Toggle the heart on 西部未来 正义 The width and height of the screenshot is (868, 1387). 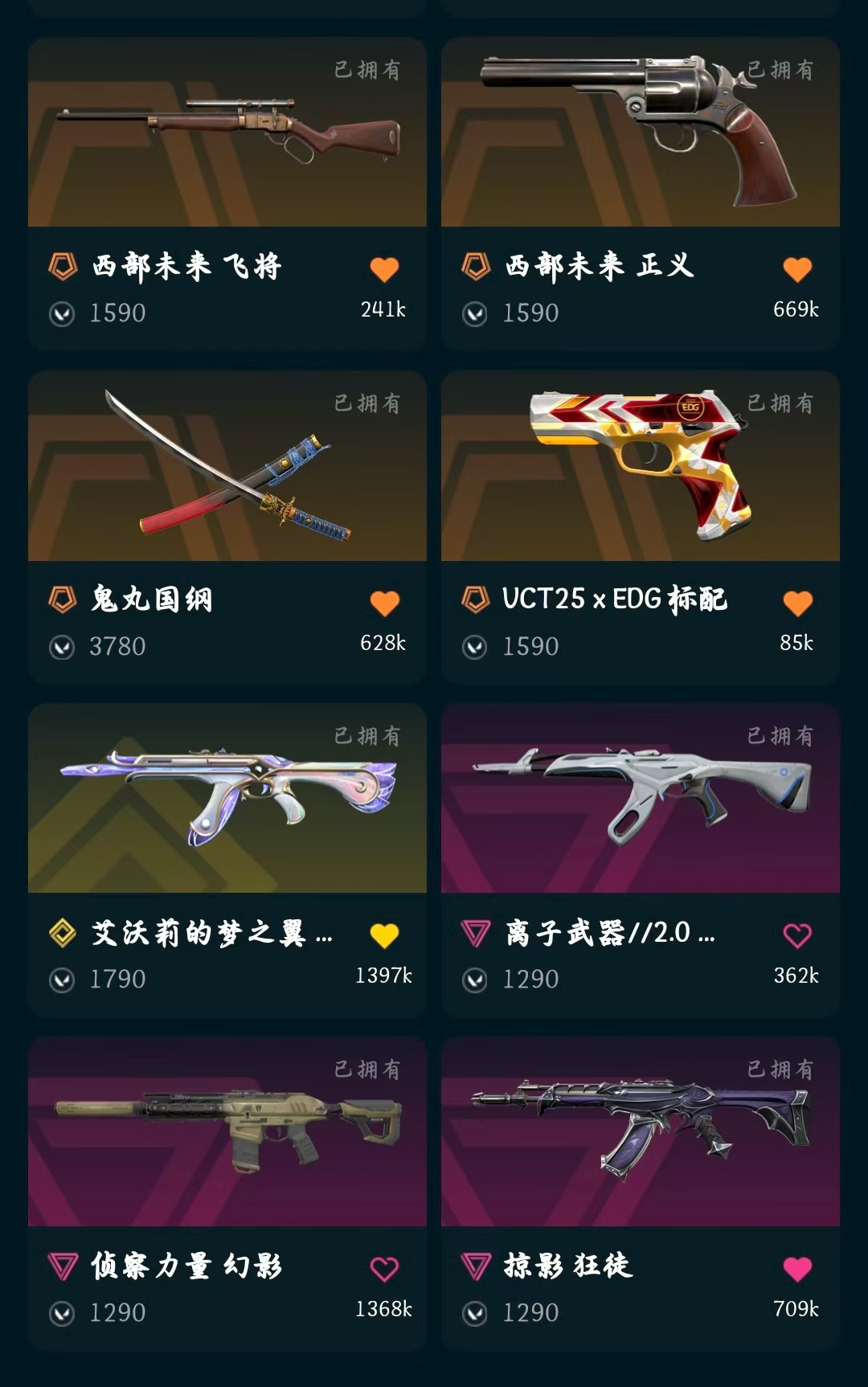797,269
